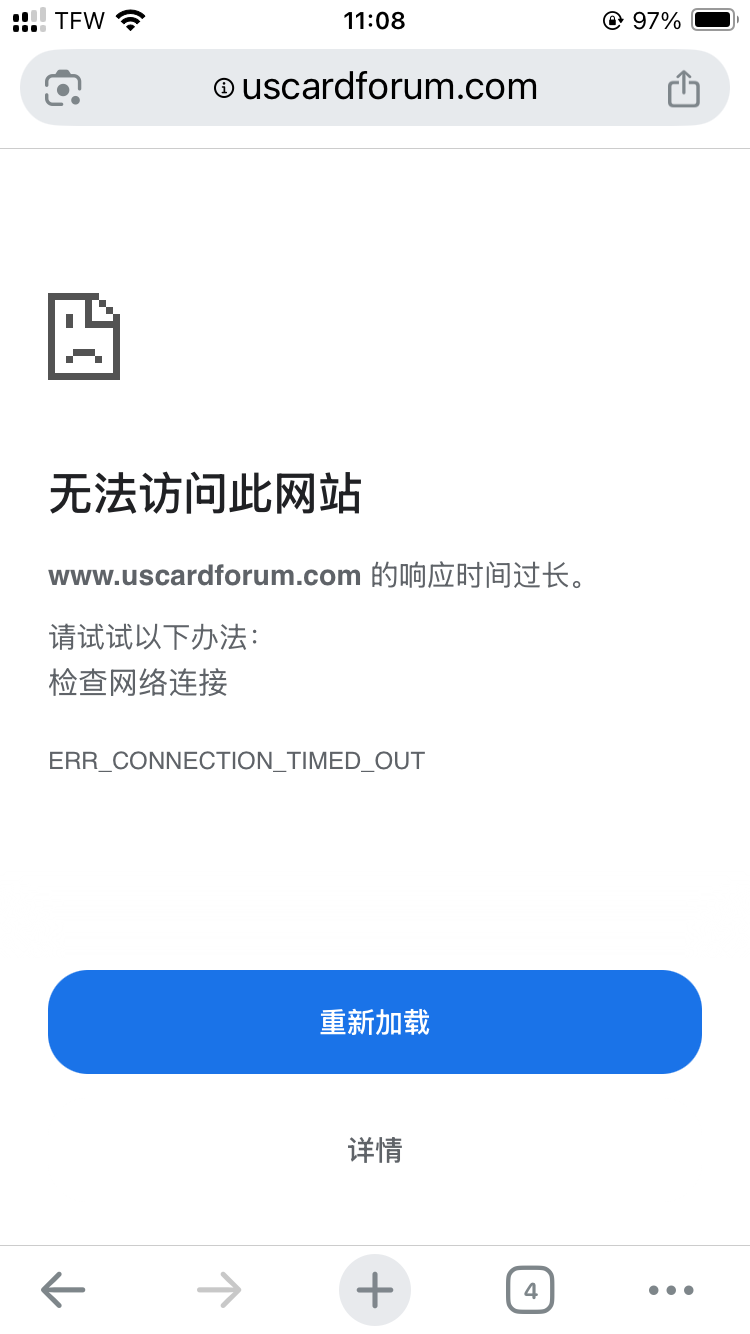Open a new tab with plus button
The image size is (750, 1334).
pyautogui.click(x=375, y=1290)
